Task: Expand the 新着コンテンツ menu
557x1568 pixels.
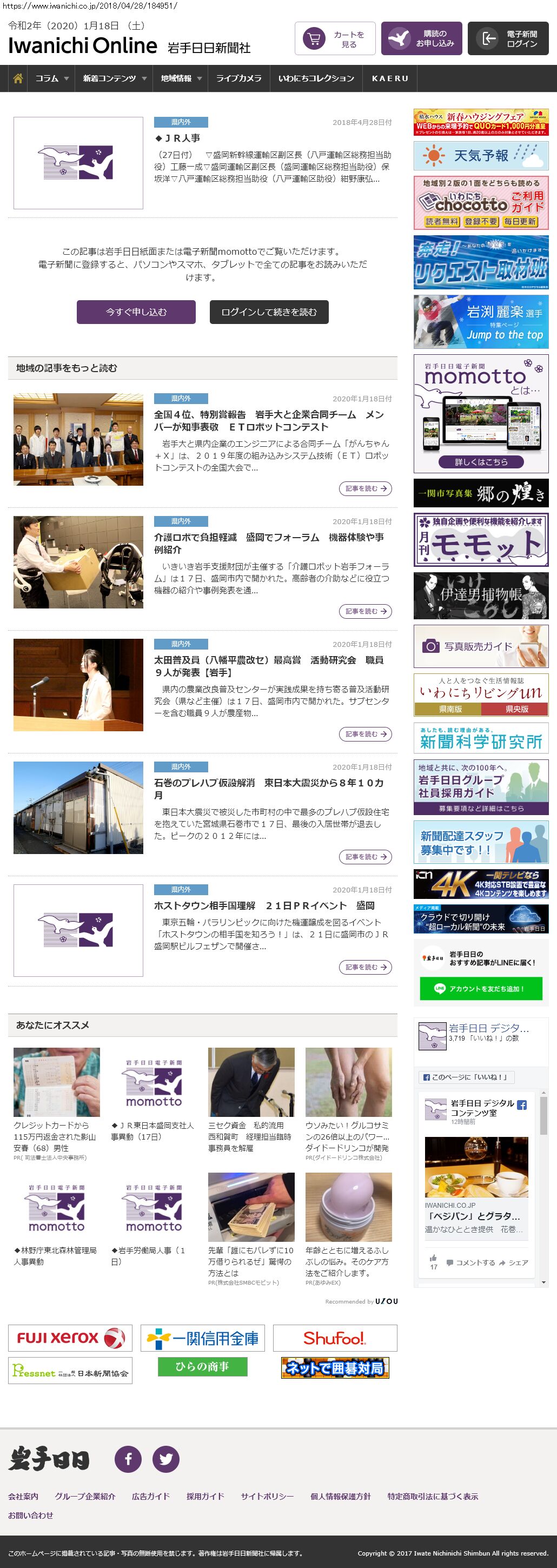Action: point(115,78)
